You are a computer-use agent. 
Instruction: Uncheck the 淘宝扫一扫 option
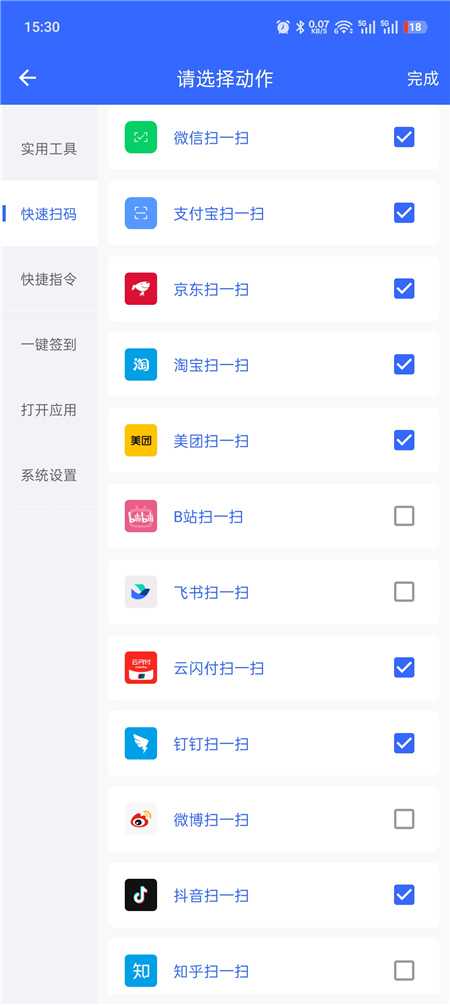(x=404, y=365)
